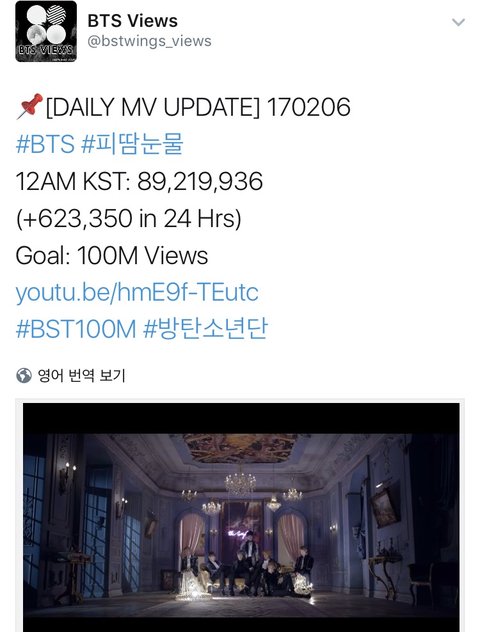This screenshot has height=632, width=480.
Task: Open the BTS Views profile picture
Action: point(46,31)
